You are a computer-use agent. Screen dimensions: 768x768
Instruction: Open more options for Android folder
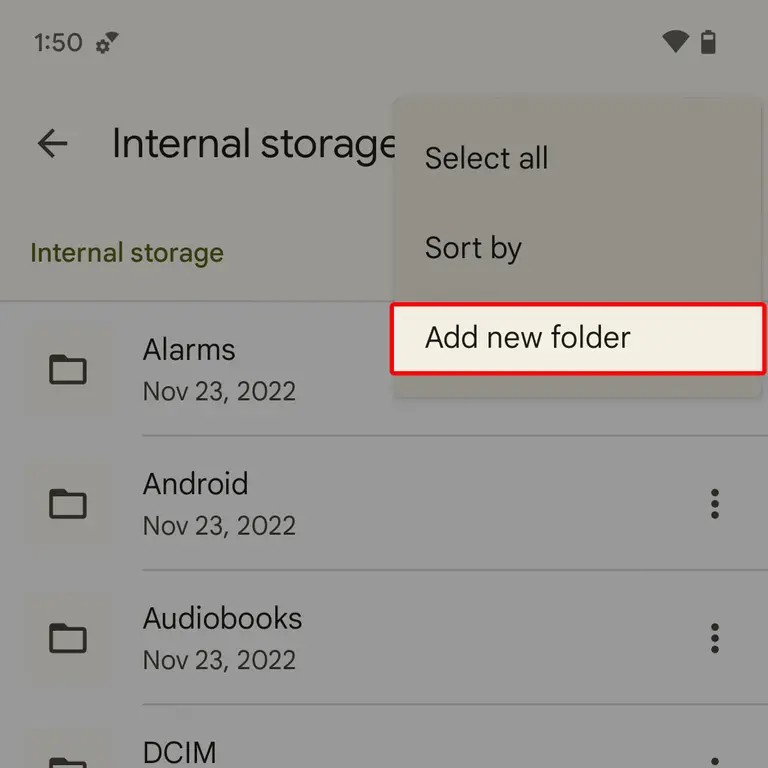(714, 503)
